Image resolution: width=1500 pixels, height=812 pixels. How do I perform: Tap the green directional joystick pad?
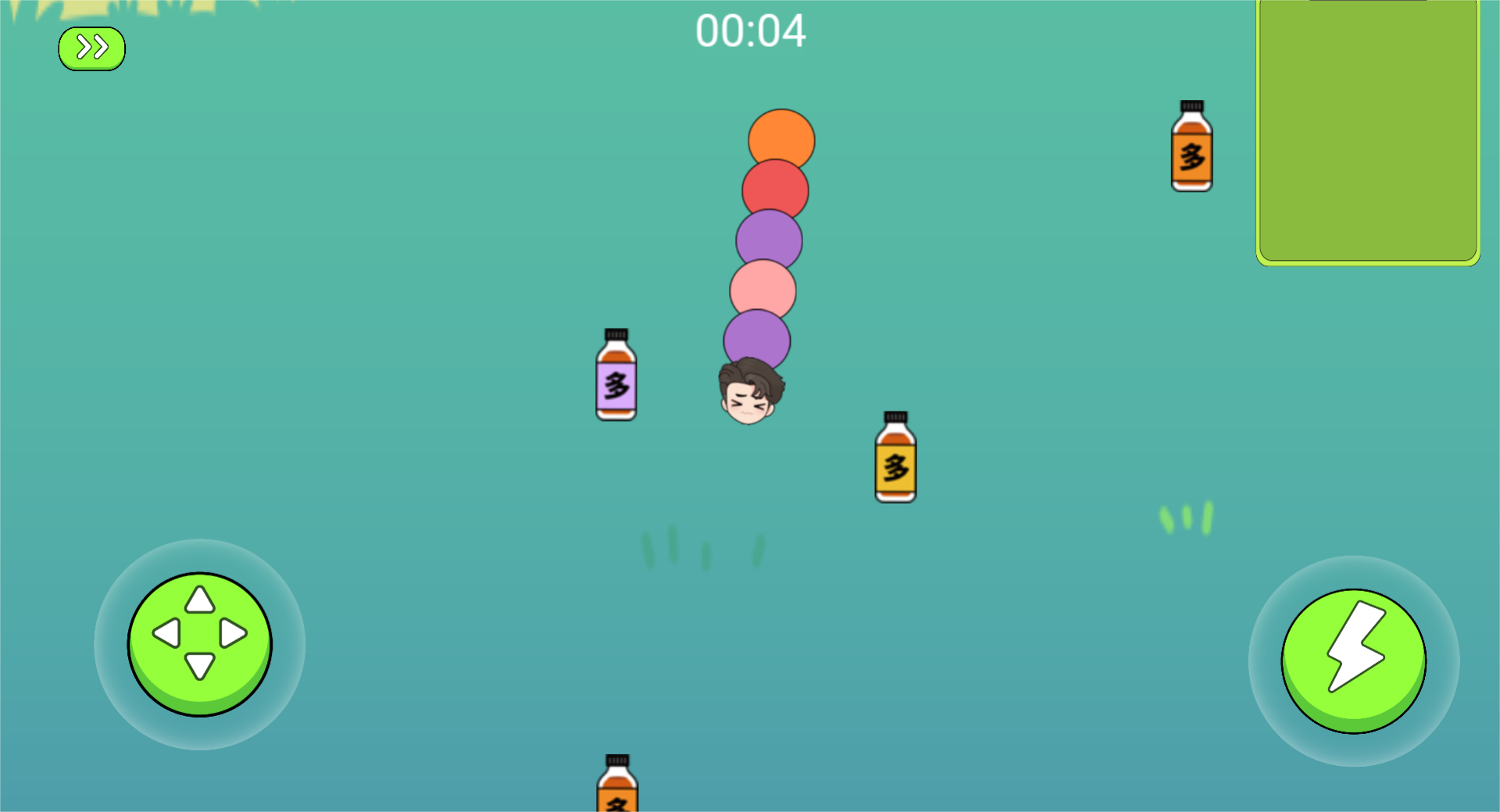[200, 643]
